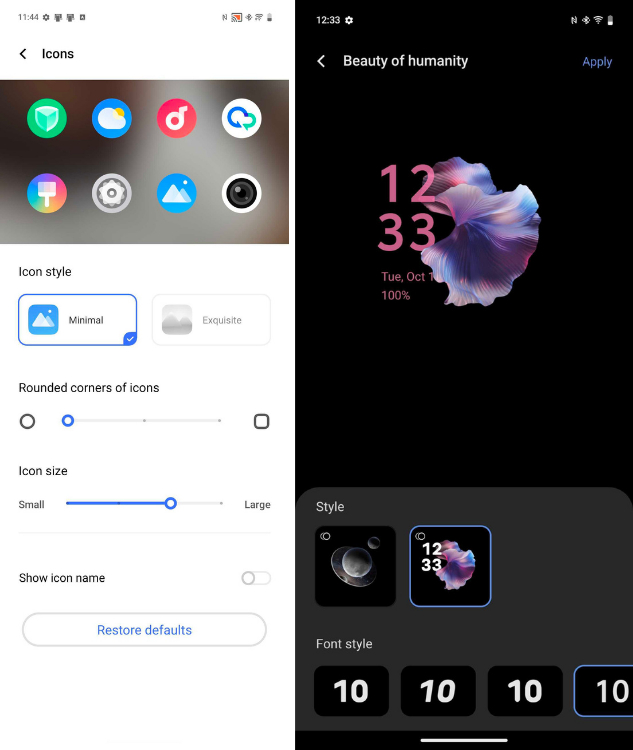Apply the Beauty of humanity style
The height and width of the screenshot is (750, 633).
click(597, 61)
